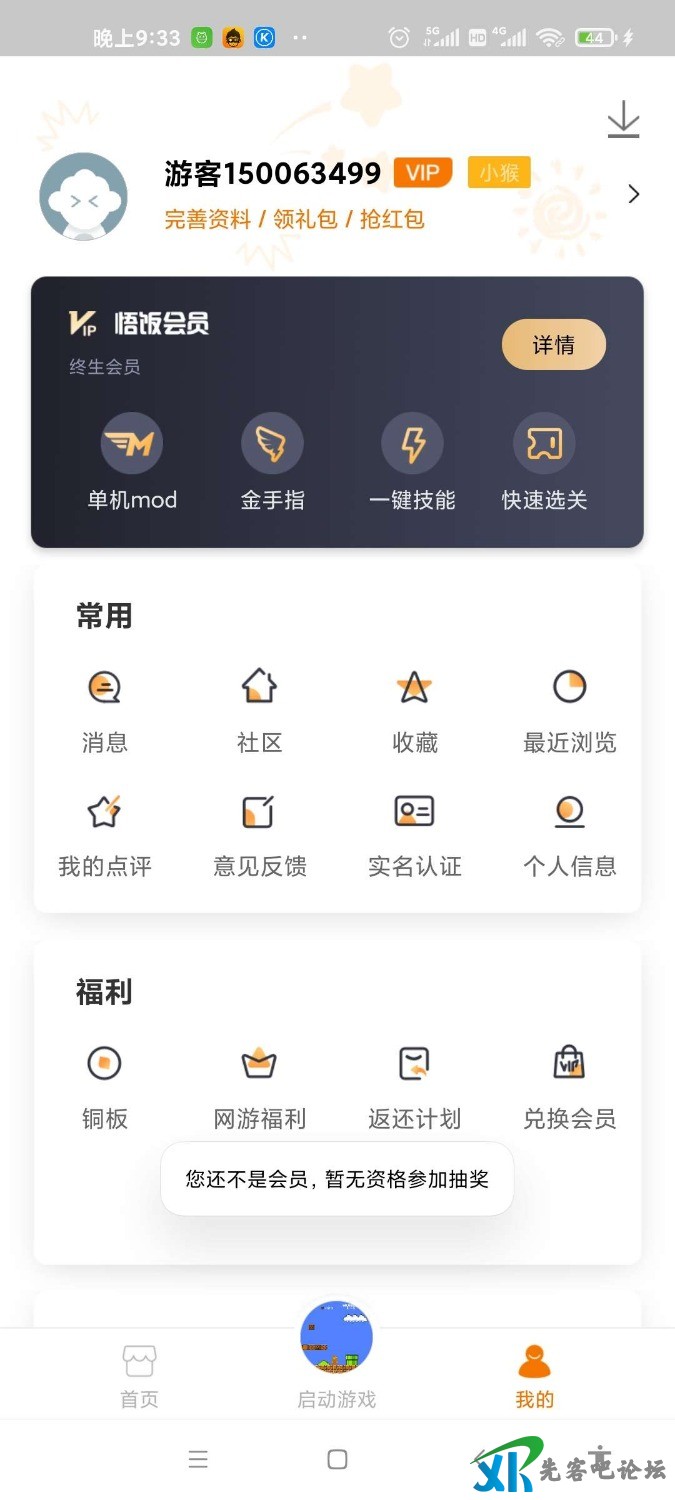Tap the 详情 button on member card
This screenshot has height=1500, width=675.
pos(553,345)
